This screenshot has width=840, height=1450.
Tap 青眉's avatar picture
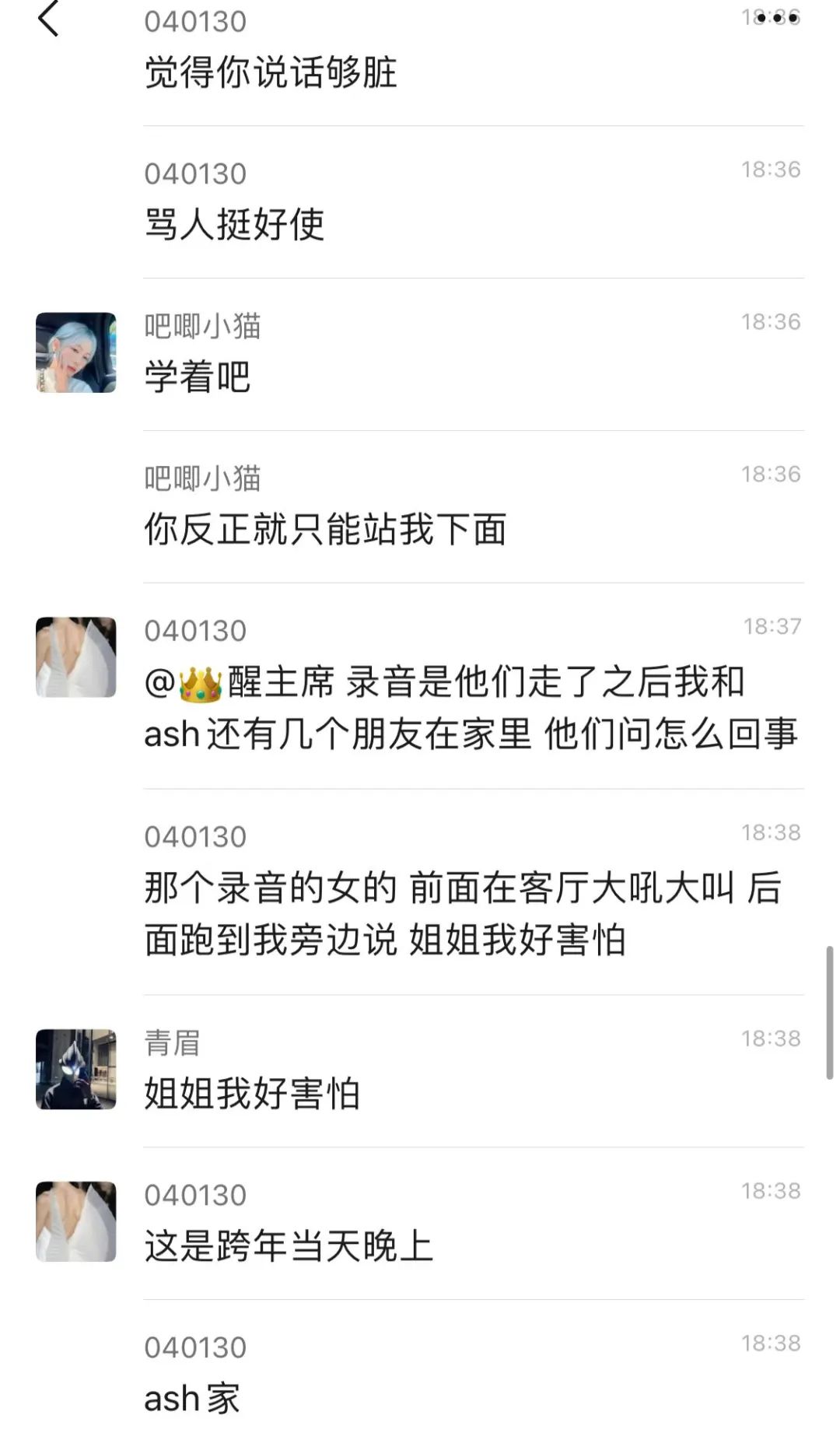(76, 1069)
